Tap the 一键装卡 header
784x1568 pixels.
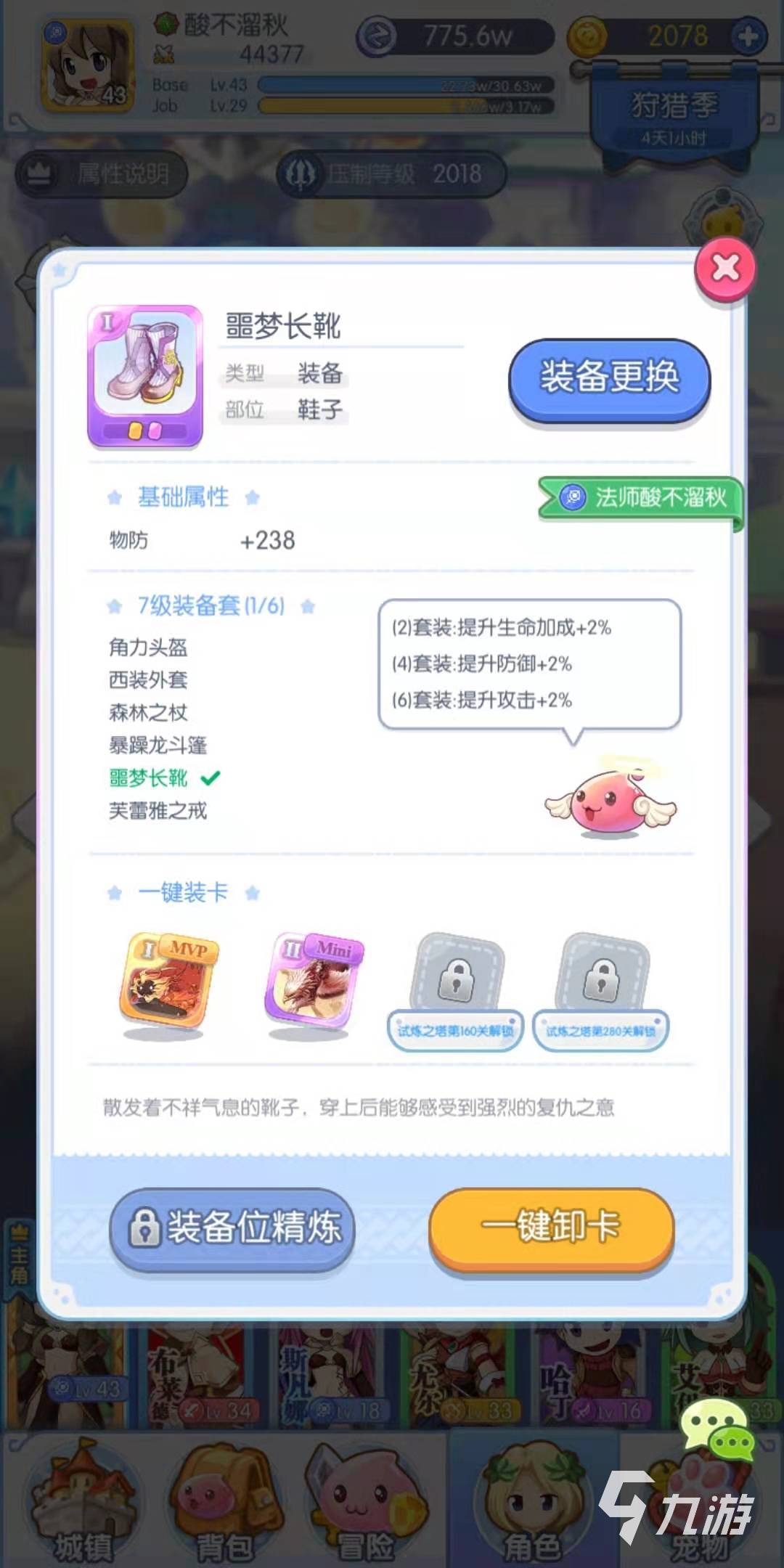pyautogui.click(x=183, y=892)
